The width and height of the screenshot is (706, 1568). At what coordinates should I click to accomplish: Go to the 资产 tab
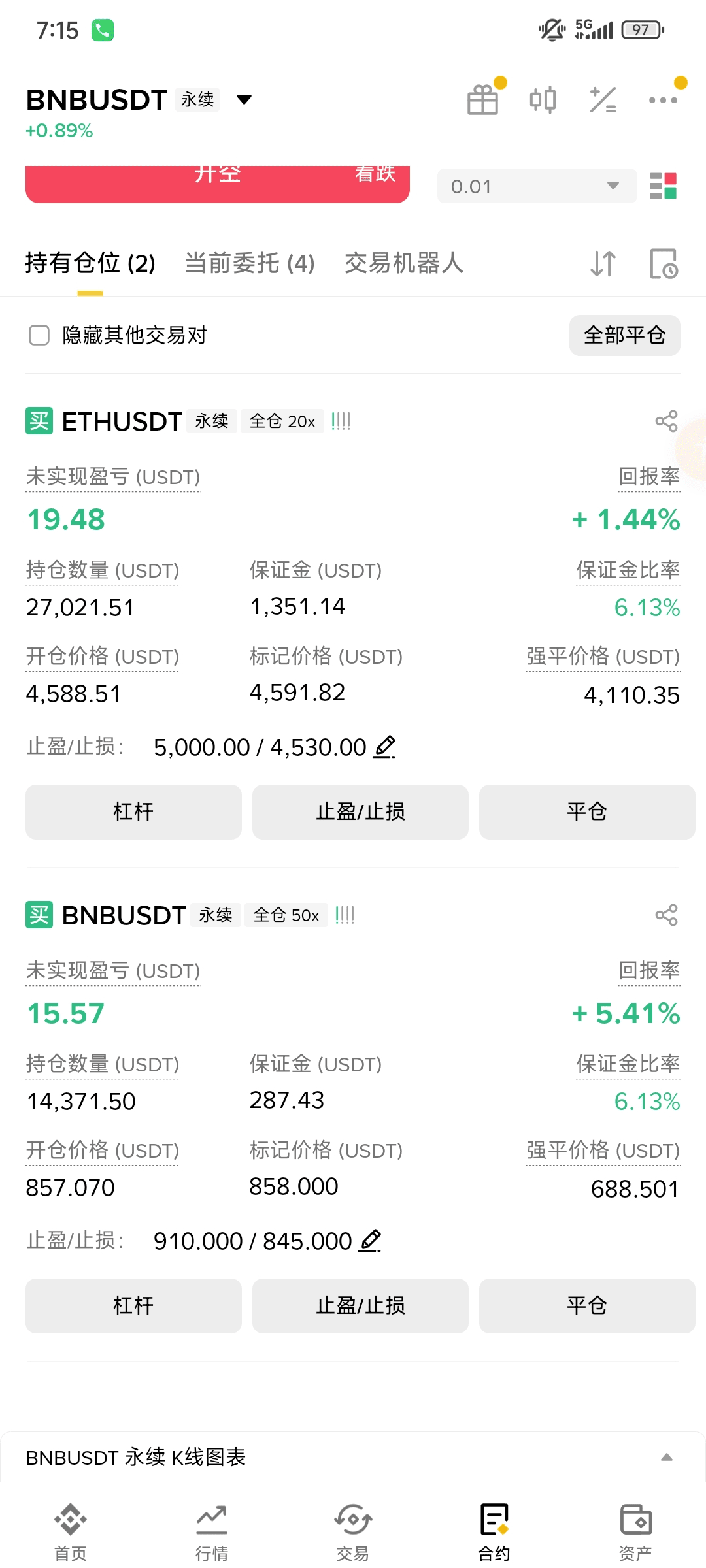(x=635, y=1532)
